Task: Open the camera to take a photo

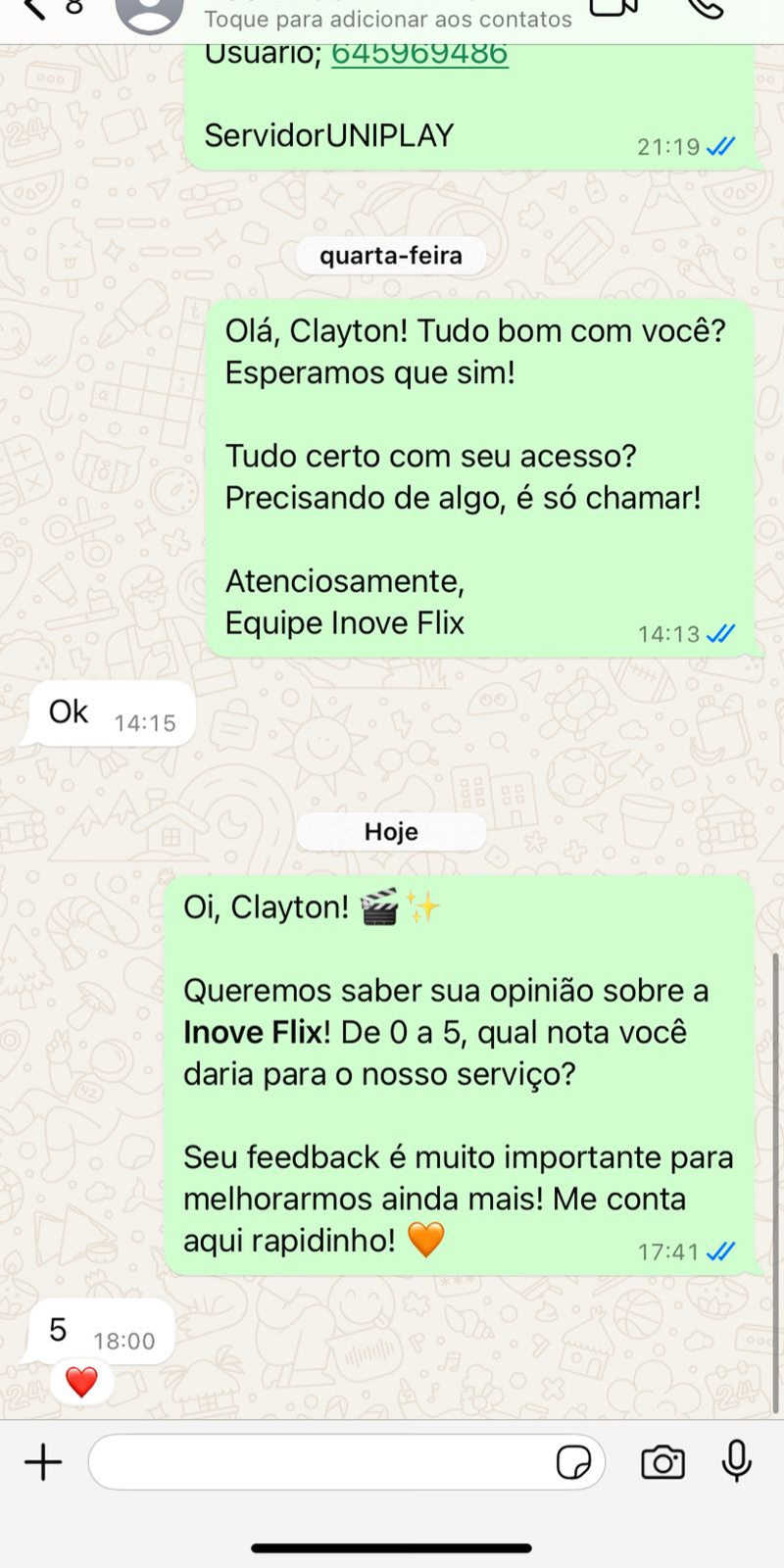Action: point(662,1462)
